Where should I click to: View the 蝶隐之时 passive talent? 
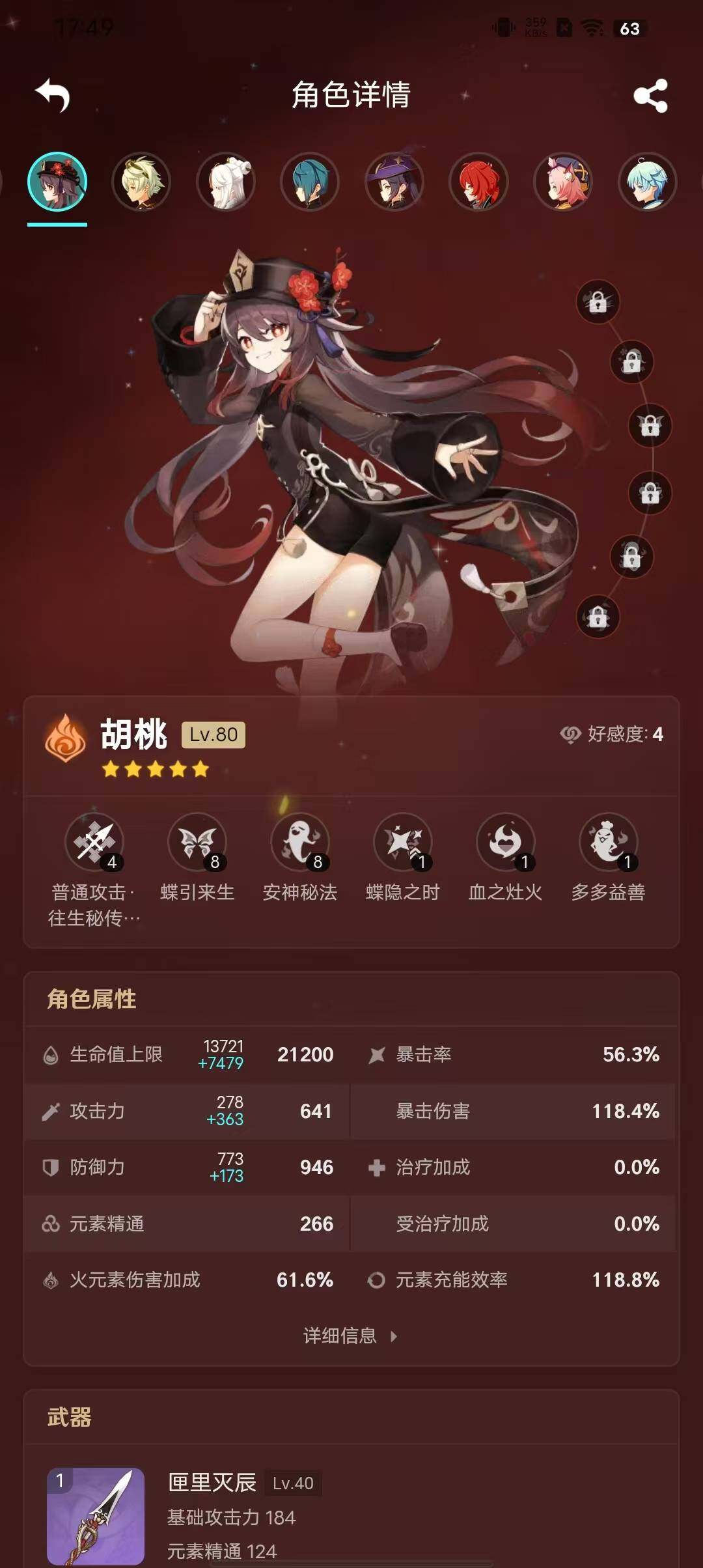coord(403,843)
